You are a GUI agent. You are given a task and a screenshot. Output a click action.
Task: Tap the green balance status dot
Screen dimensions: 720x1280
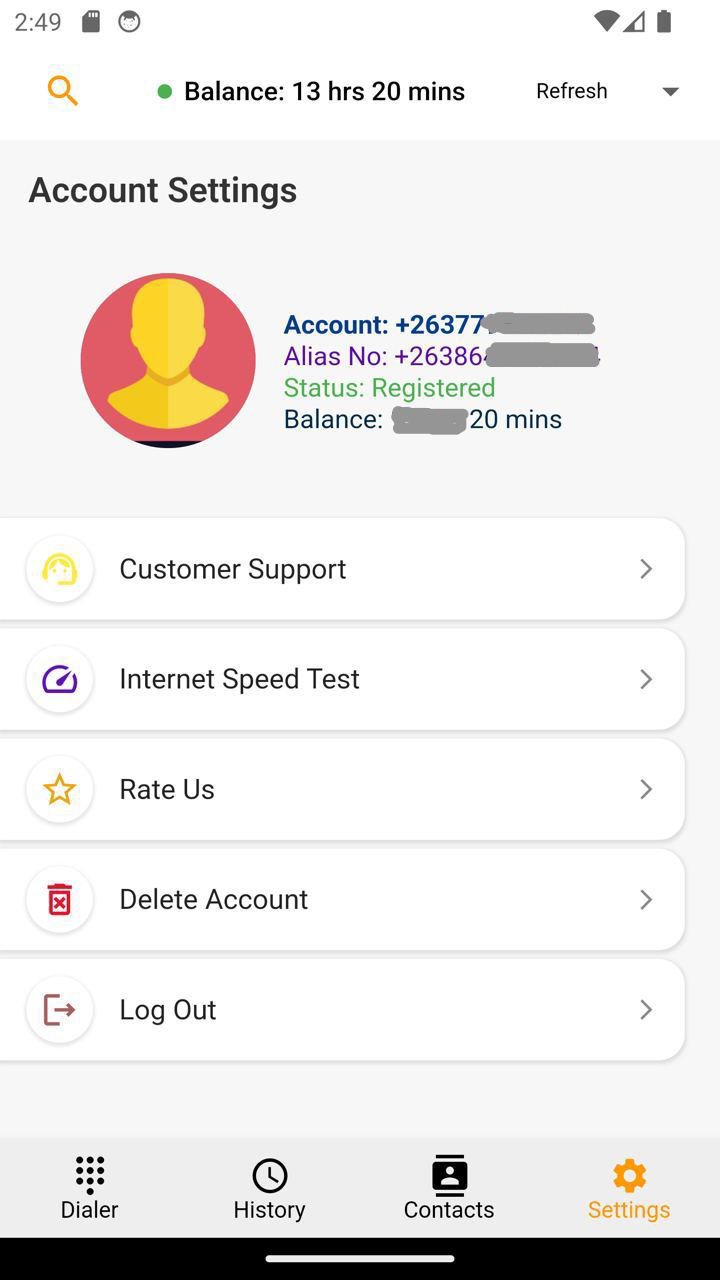pyautogui.click(x=165, y=90)
